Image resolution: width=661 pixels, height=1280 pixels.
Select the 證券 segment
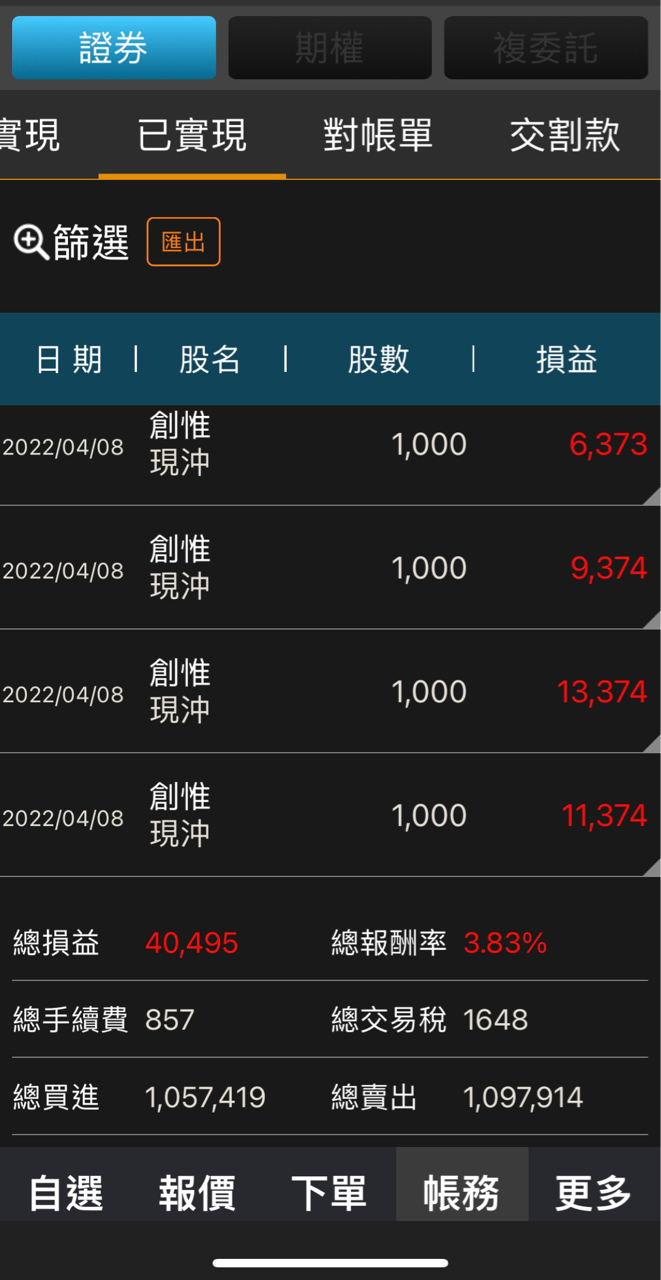click(x=114, y=47)
